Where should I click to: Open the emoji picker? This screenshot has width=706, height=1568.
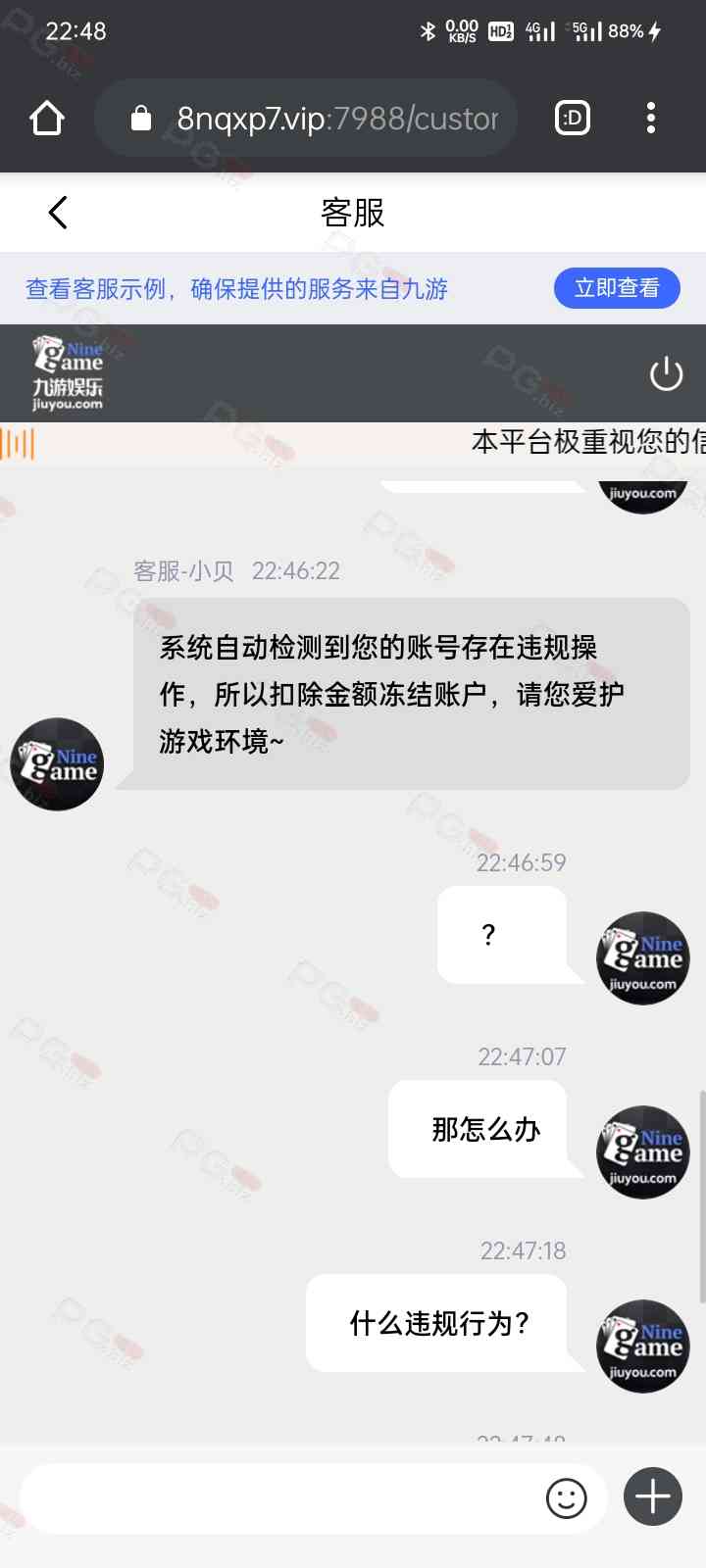566,1497
